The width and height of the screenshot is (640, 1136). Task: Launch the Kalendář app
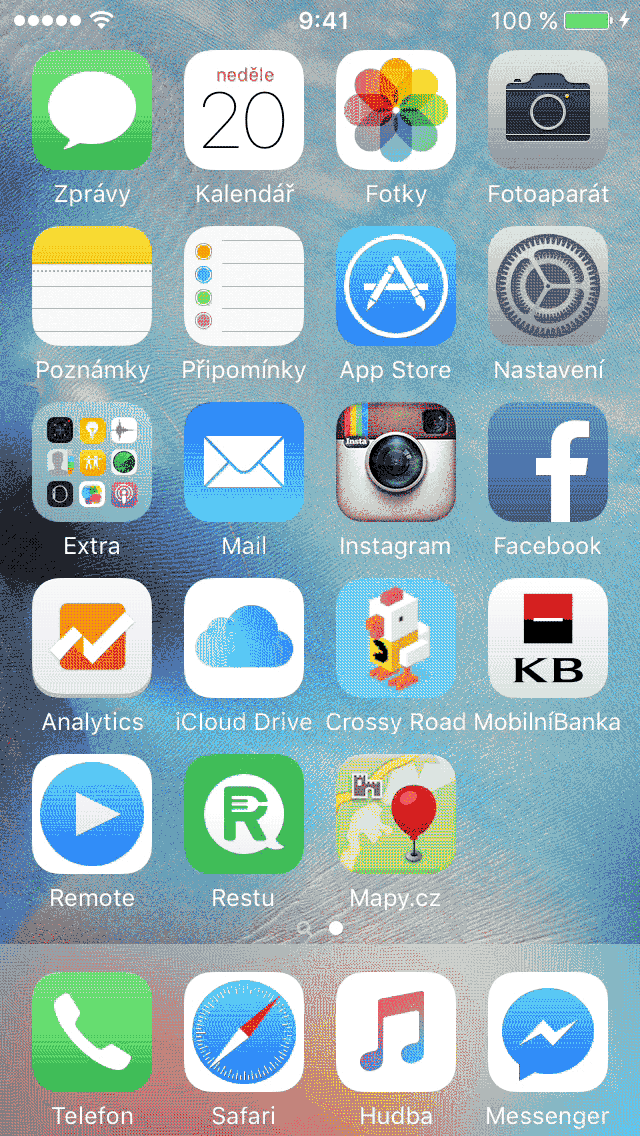244,110
